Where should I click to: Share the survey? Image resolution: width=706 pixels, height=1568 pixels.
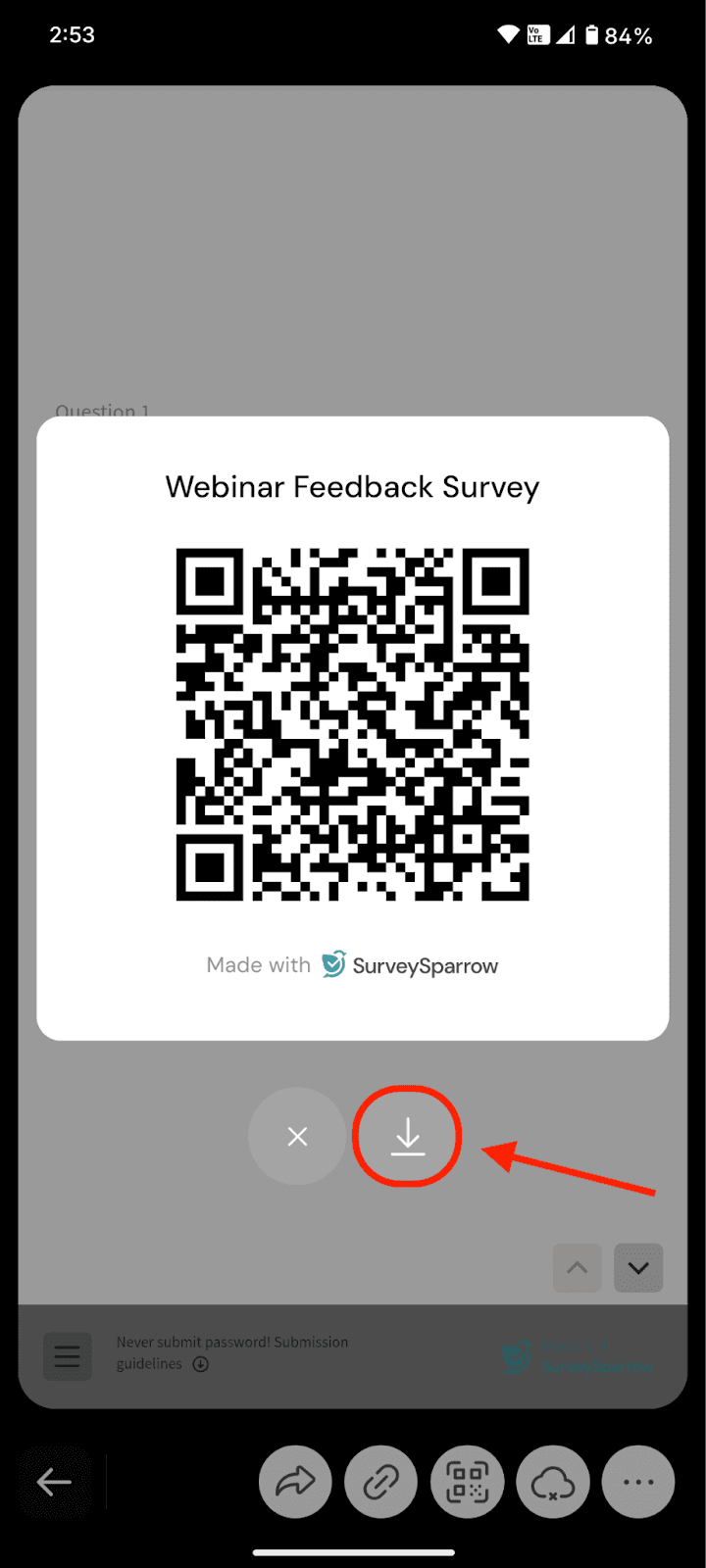[x=295, y=1483]
